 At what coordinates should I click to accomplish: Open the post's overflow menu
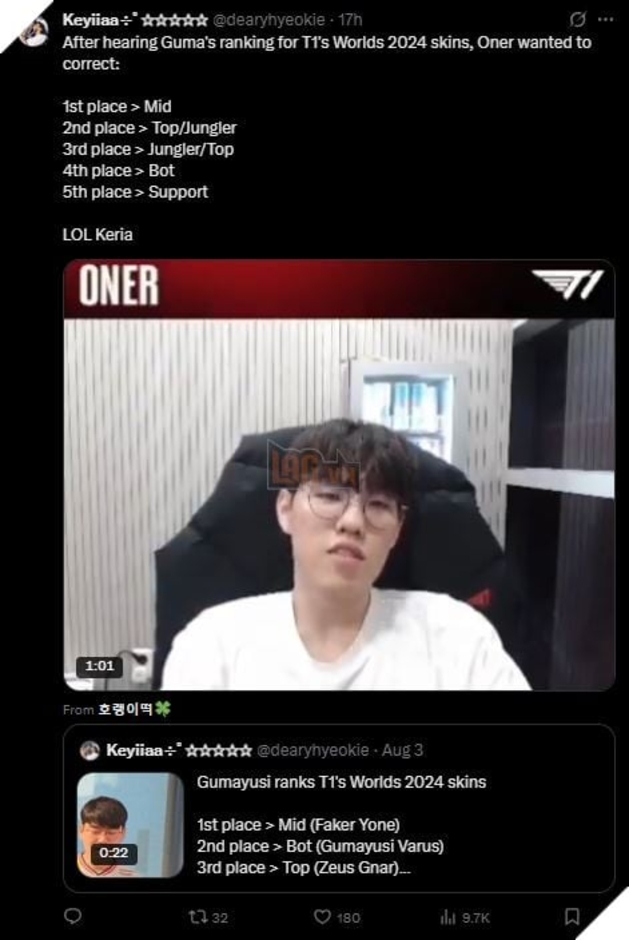(605, 20)
